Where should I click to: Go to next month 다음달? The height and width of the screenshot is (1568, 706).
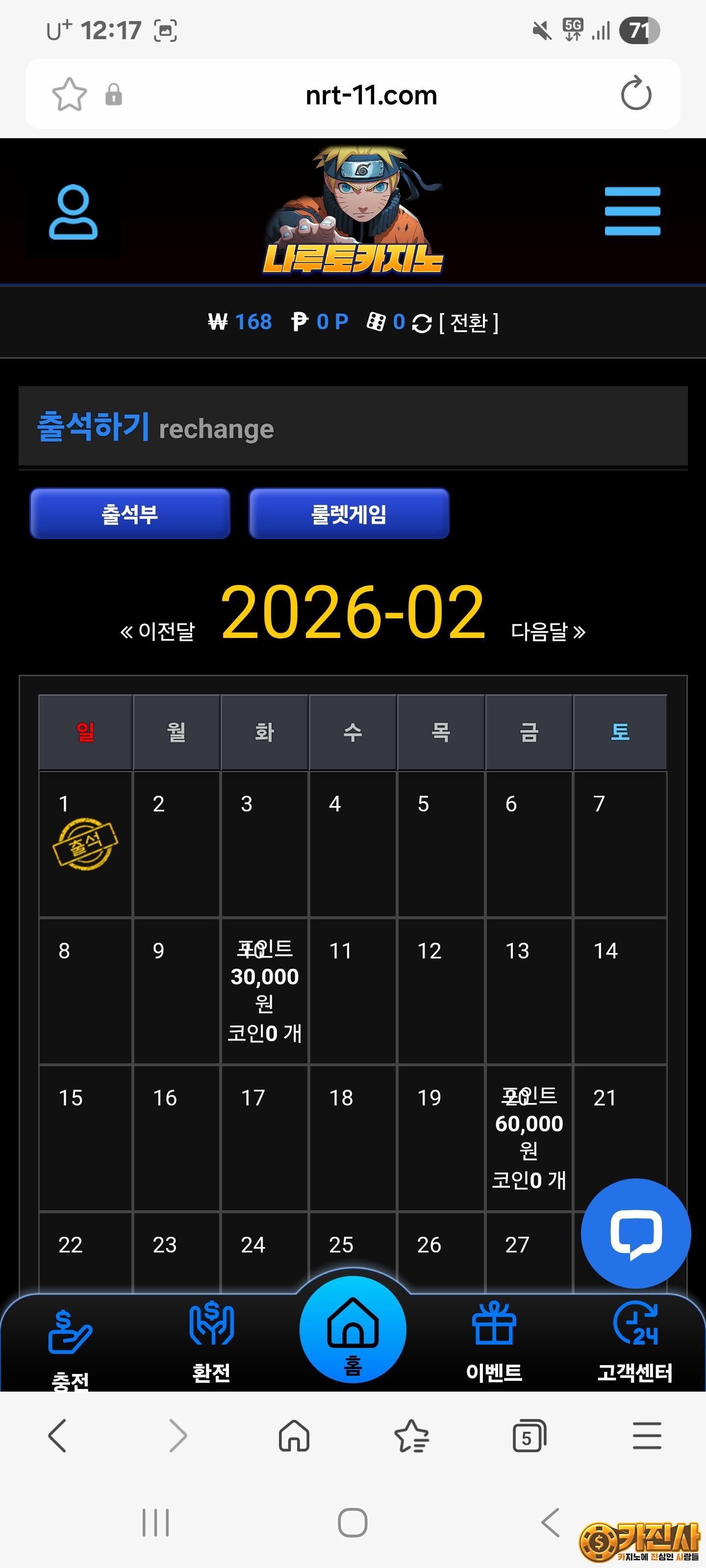548,631
